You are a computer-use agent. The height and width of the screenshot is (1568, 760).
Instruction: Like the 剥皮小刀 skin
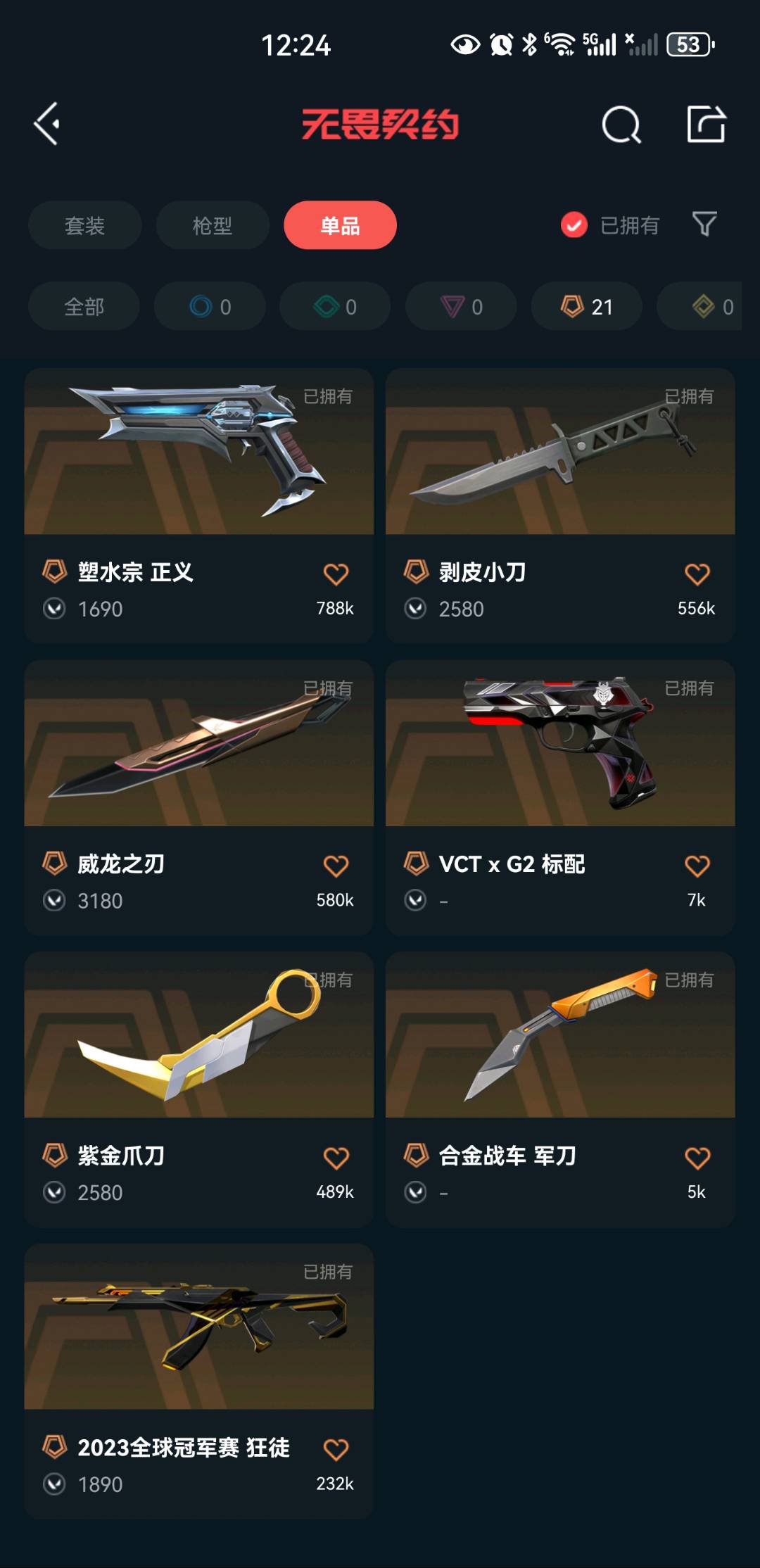coord(697,574)
